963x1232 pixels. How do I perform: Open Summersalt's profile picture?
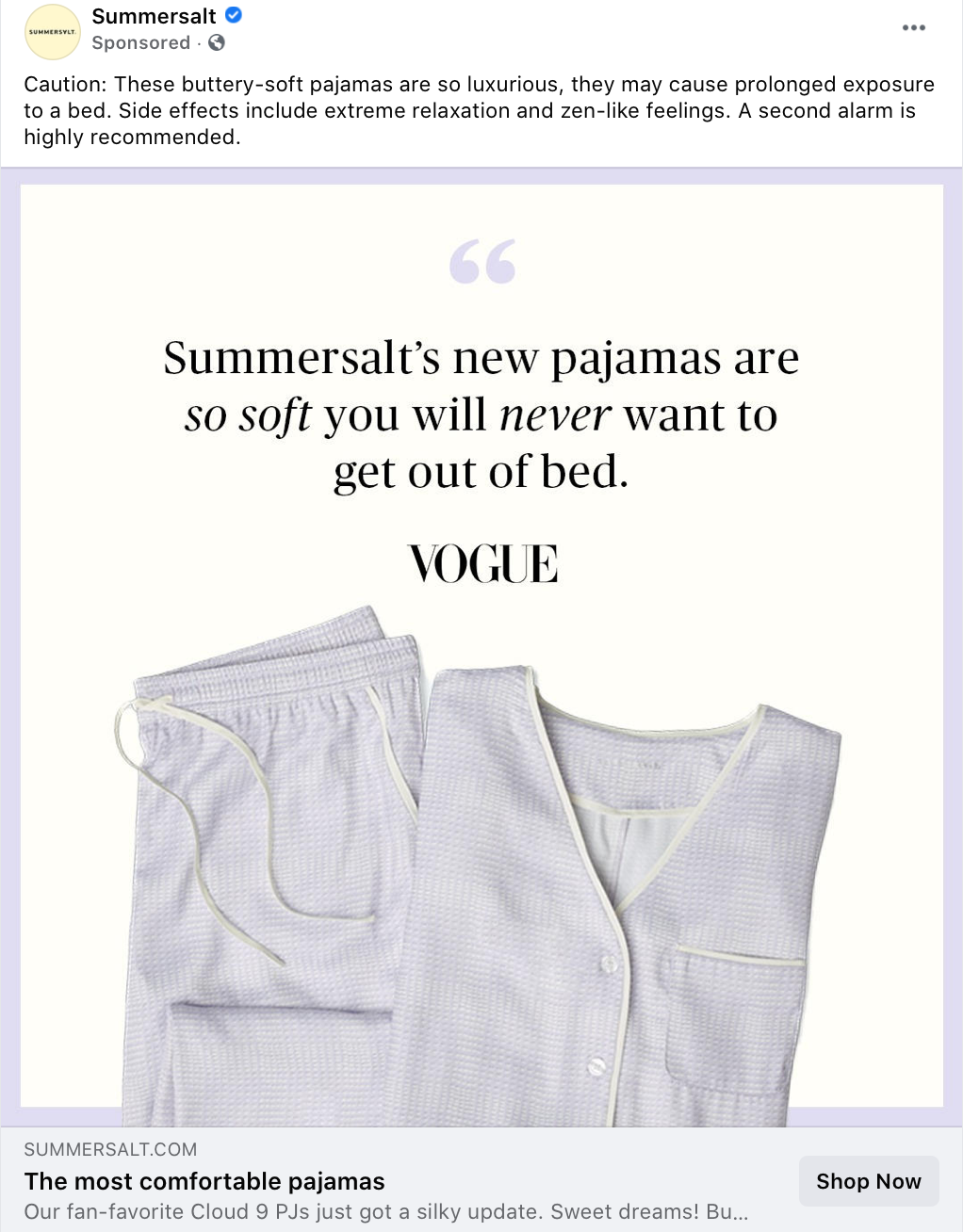pos(52,31)
